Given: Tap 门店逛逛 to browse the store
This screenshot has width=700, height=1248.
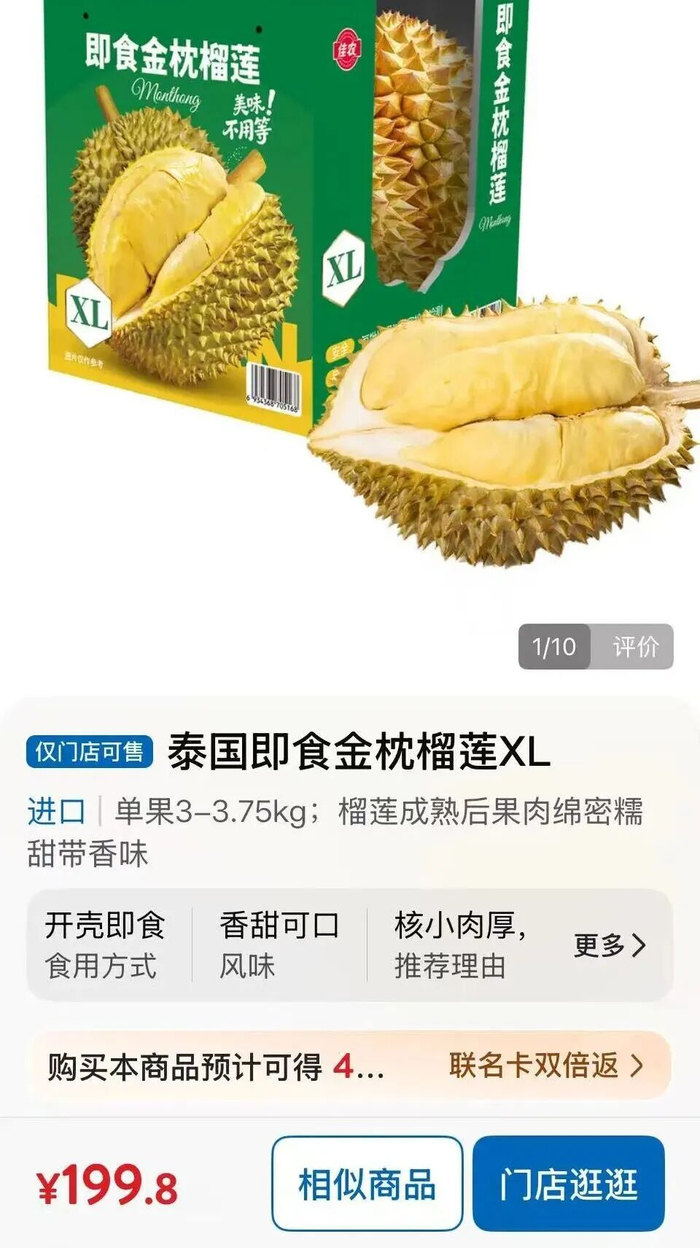Looking at the screenshot, I should (569, 1184).
